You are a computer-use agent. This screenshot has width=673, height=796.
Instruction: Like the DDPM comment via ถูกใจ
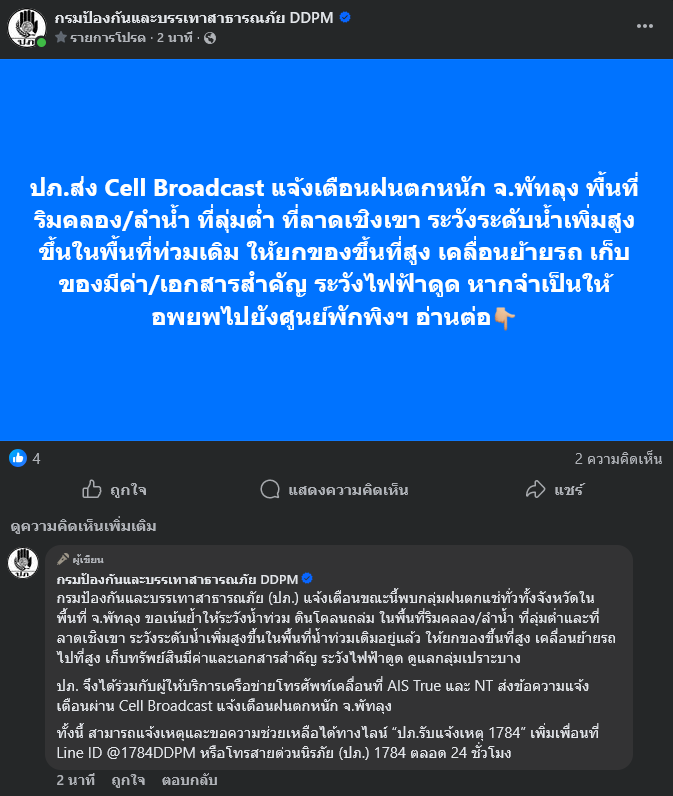[x=129, y=779]
